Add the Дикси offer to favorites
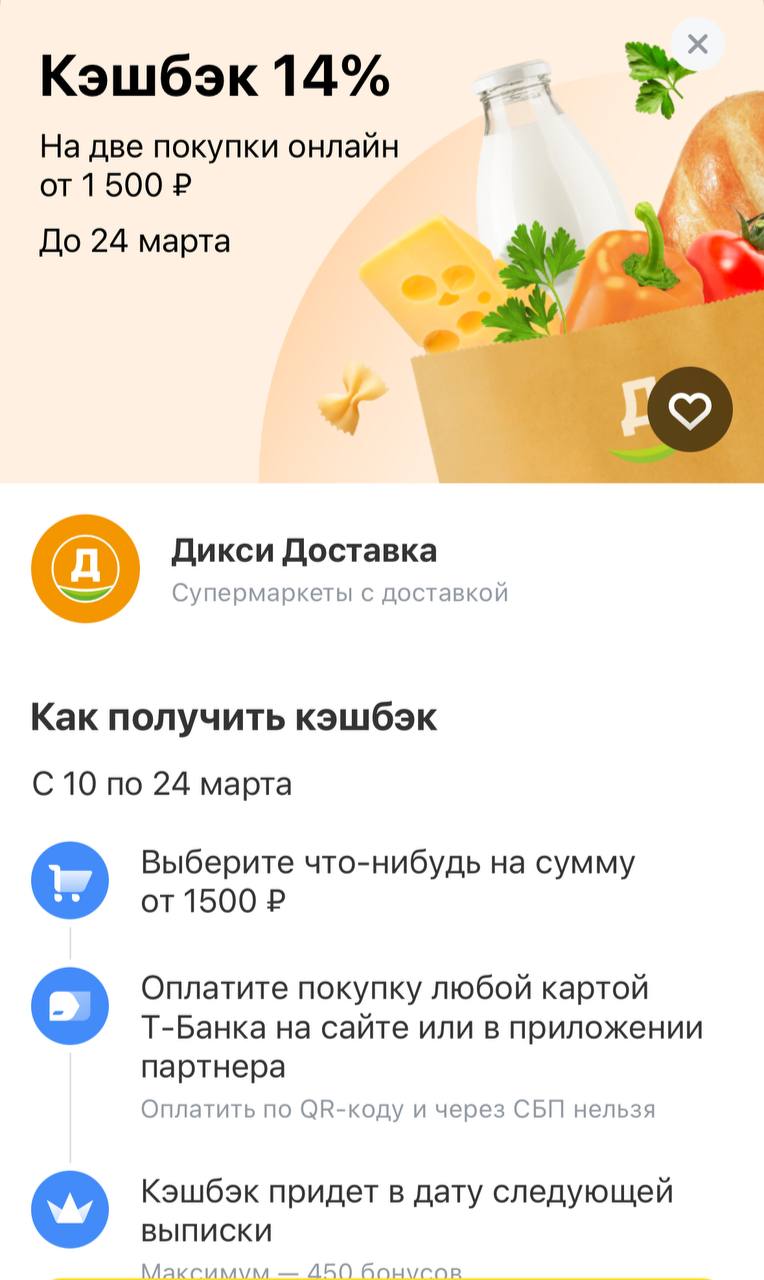 pos(690,410)
